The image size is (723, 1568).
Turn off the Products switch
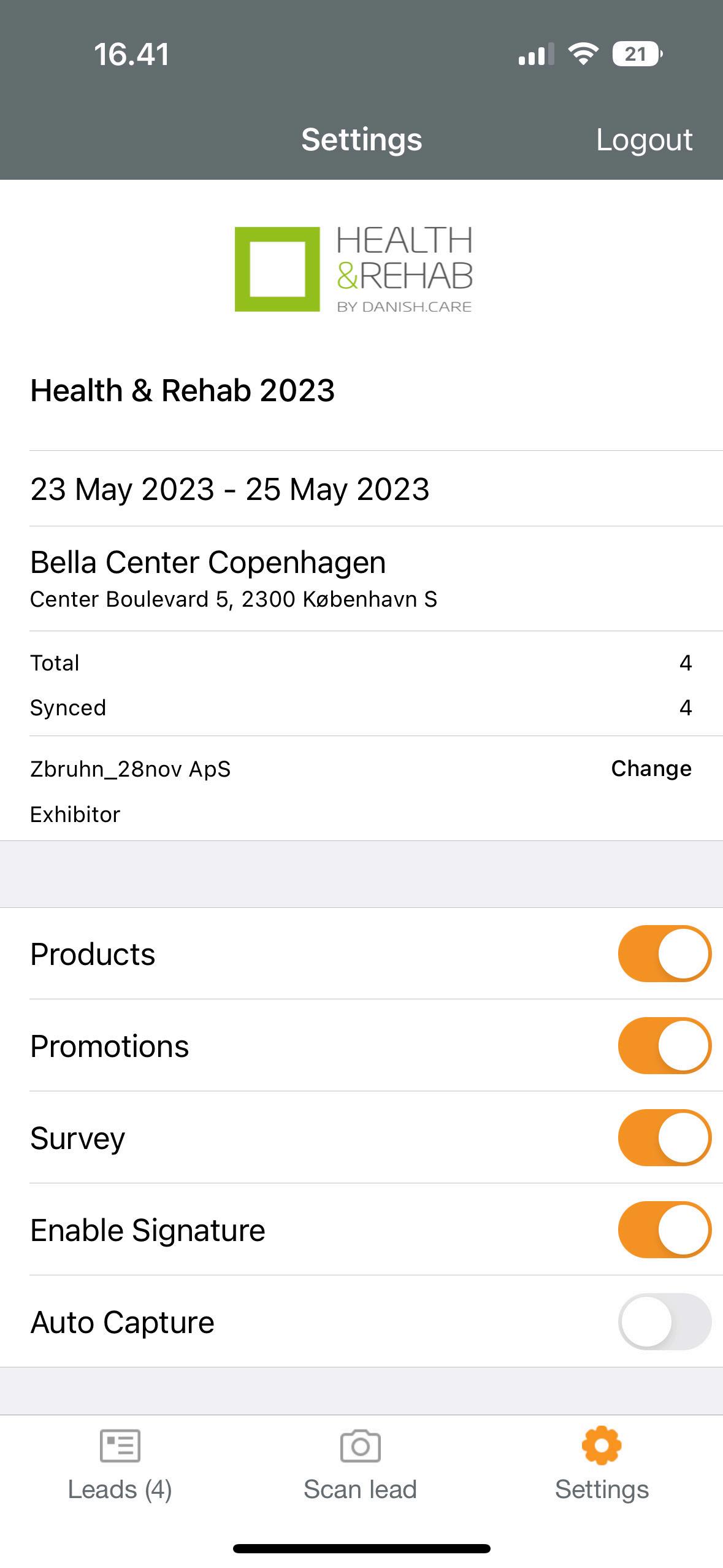[664, 954]
